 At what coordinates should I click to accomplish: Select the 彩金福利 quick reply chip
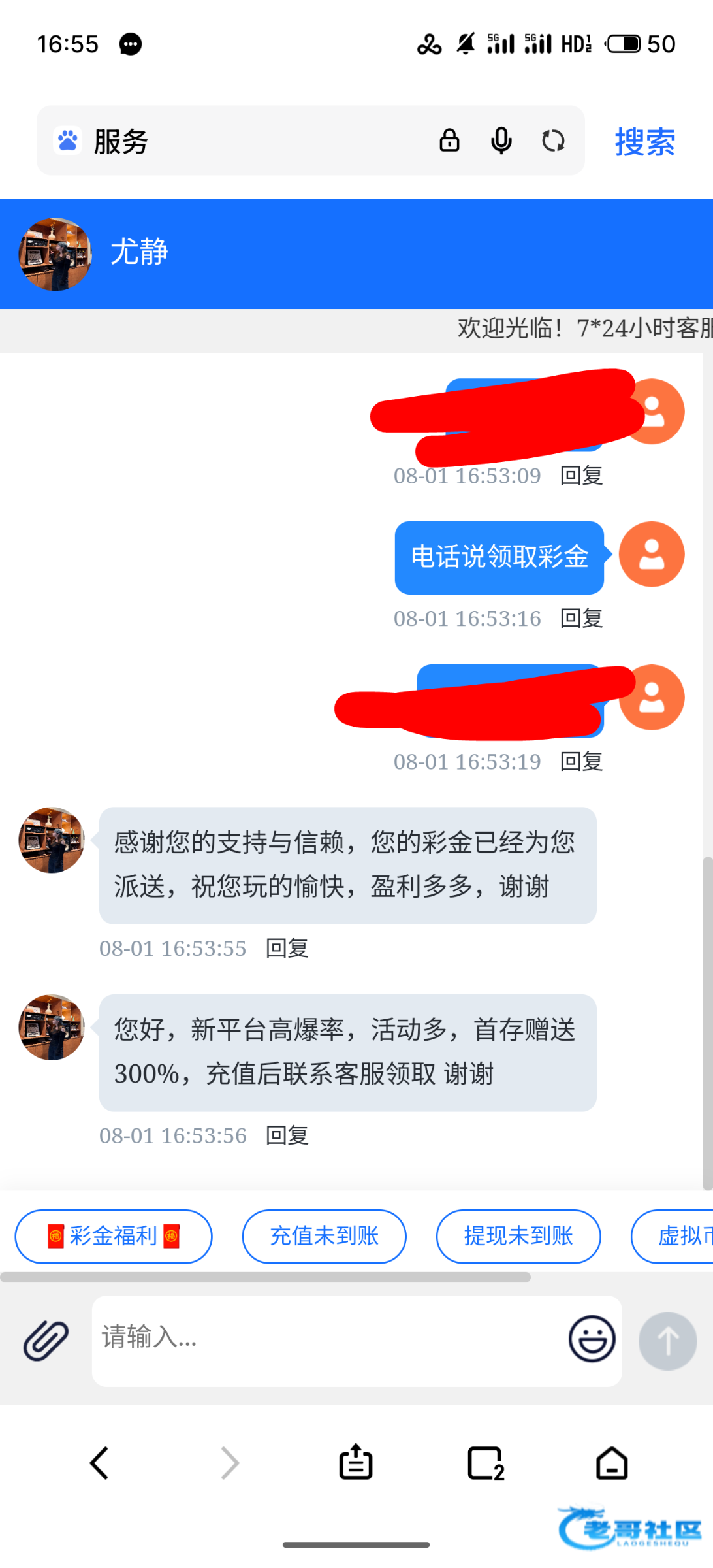click(114, 1236)
